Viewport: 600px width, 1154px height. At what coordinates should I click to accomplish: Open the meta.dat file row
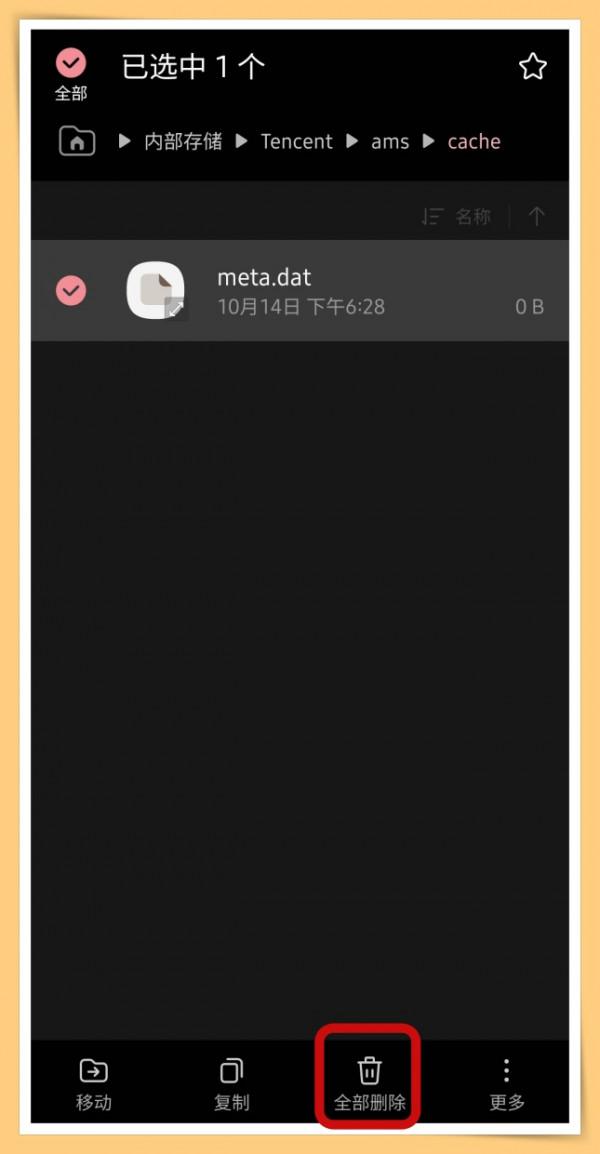pyautogui.click(x=350, y=290)
